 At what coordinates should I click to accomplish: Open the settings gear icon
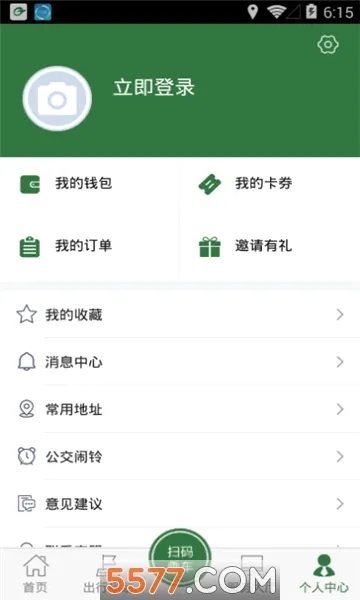click(x=328, y=45)
